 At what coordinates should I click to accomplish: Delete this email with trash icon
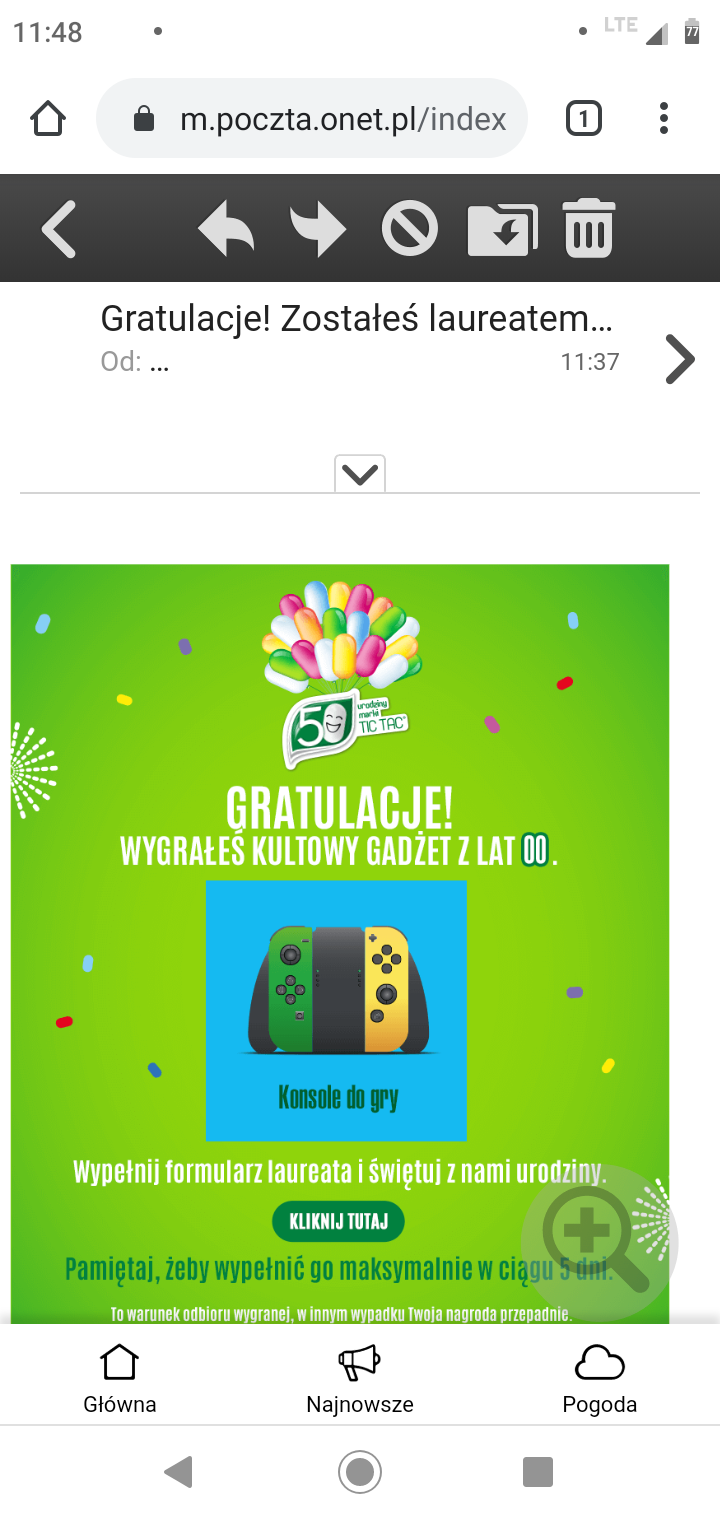589,229
